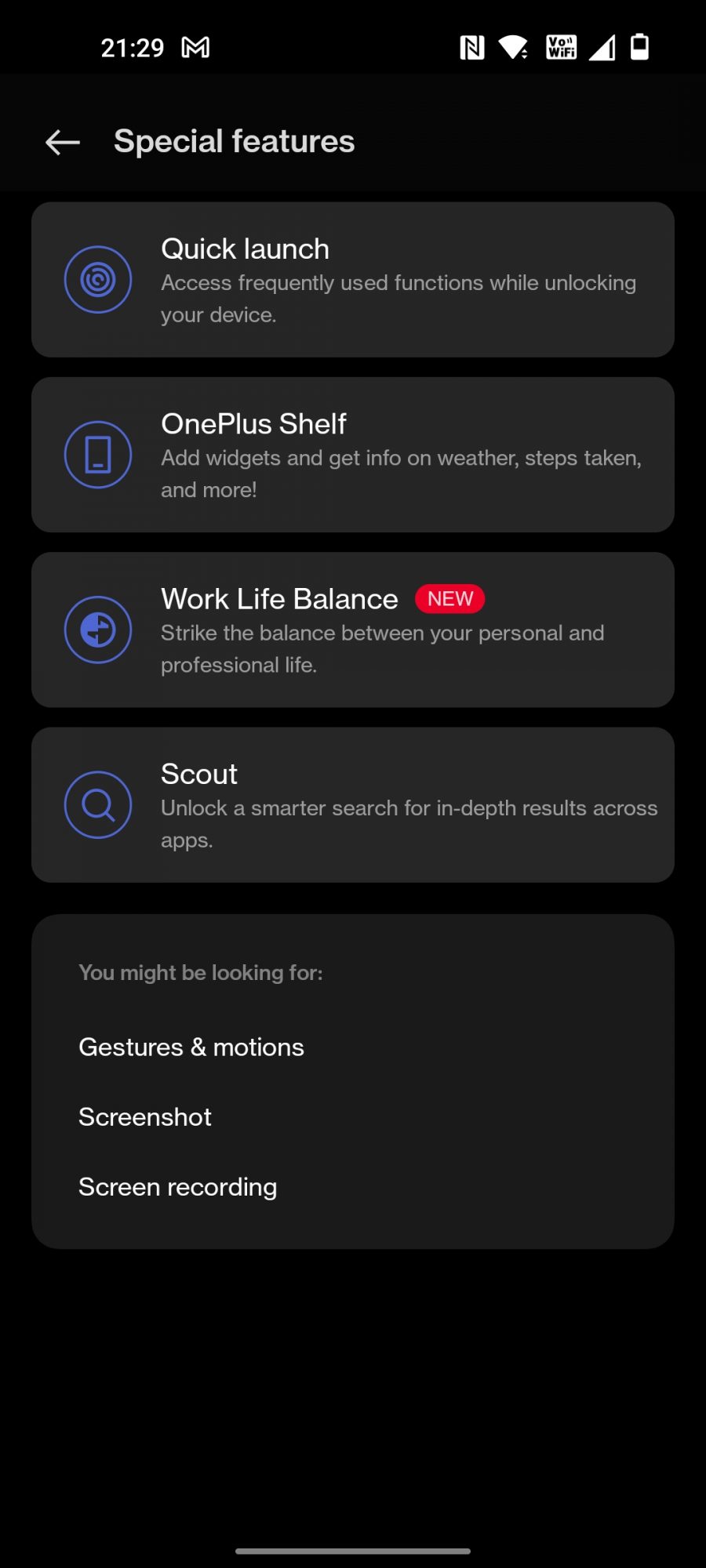Go back from Special features
The width and height of the screenshot is (706, 1568).
point(63,142)
